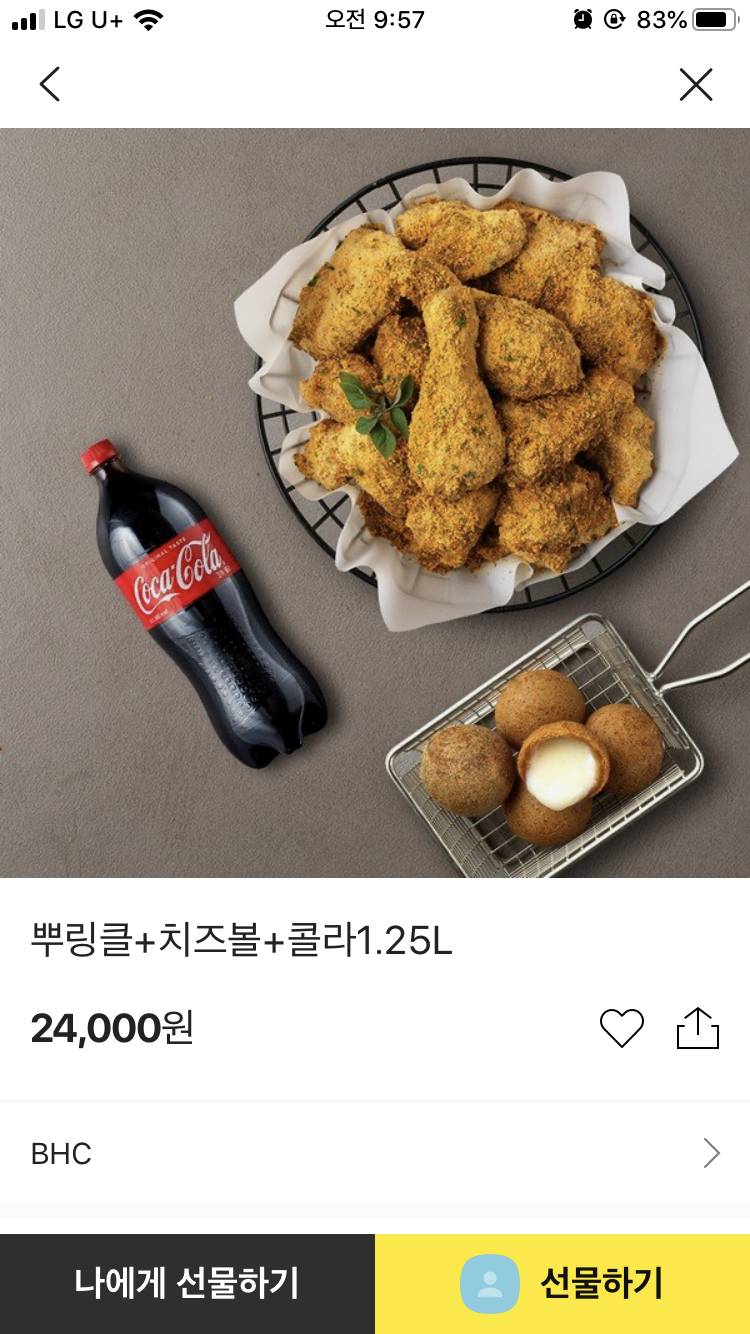Toggle the heart icon to favorite this item

pos(620,1026)
